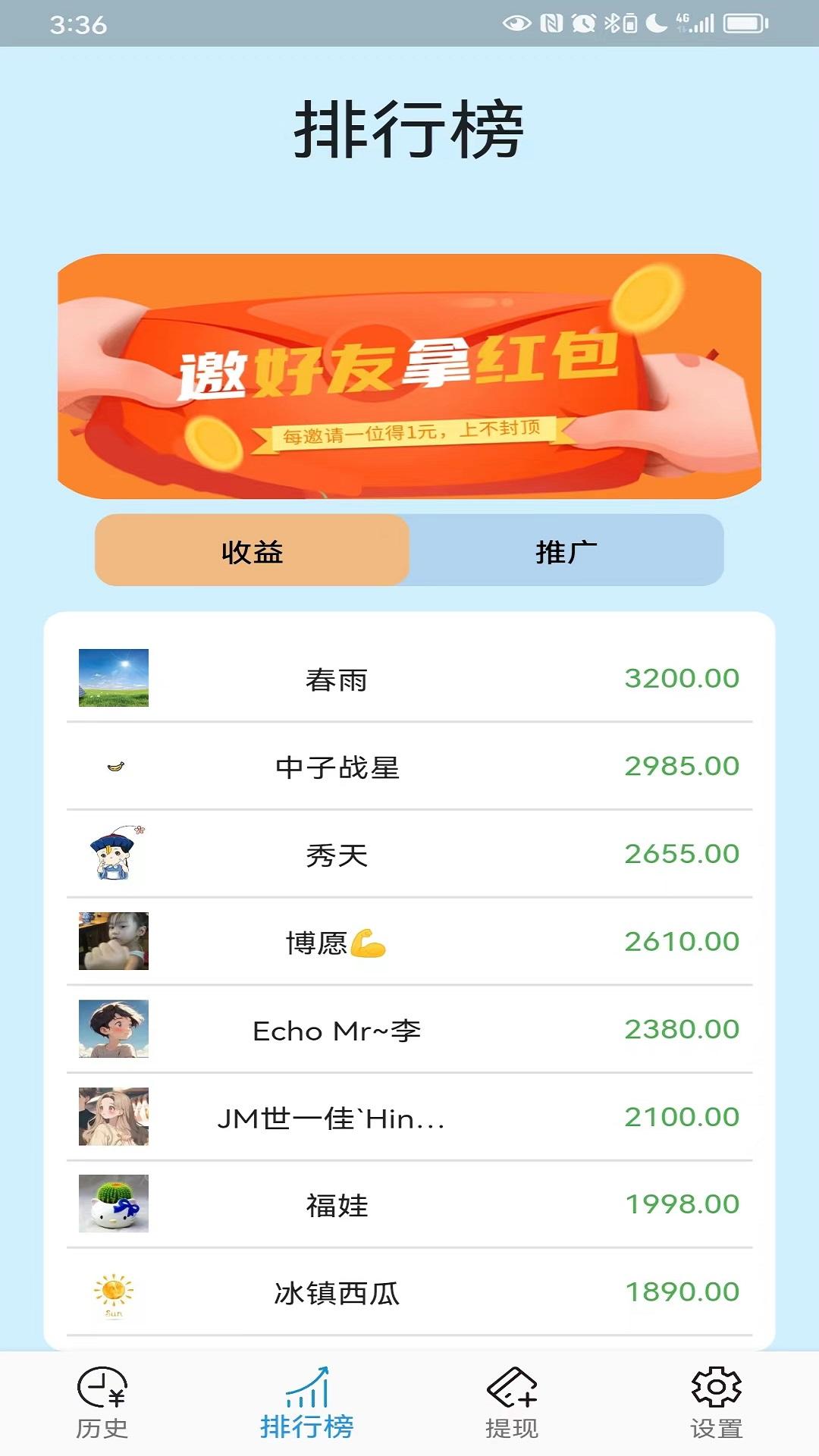Image resolution: width=819 pixels, height=1456 pixels.
Task: Switch to the 推广 ranking tab
Action: (566, 551)
